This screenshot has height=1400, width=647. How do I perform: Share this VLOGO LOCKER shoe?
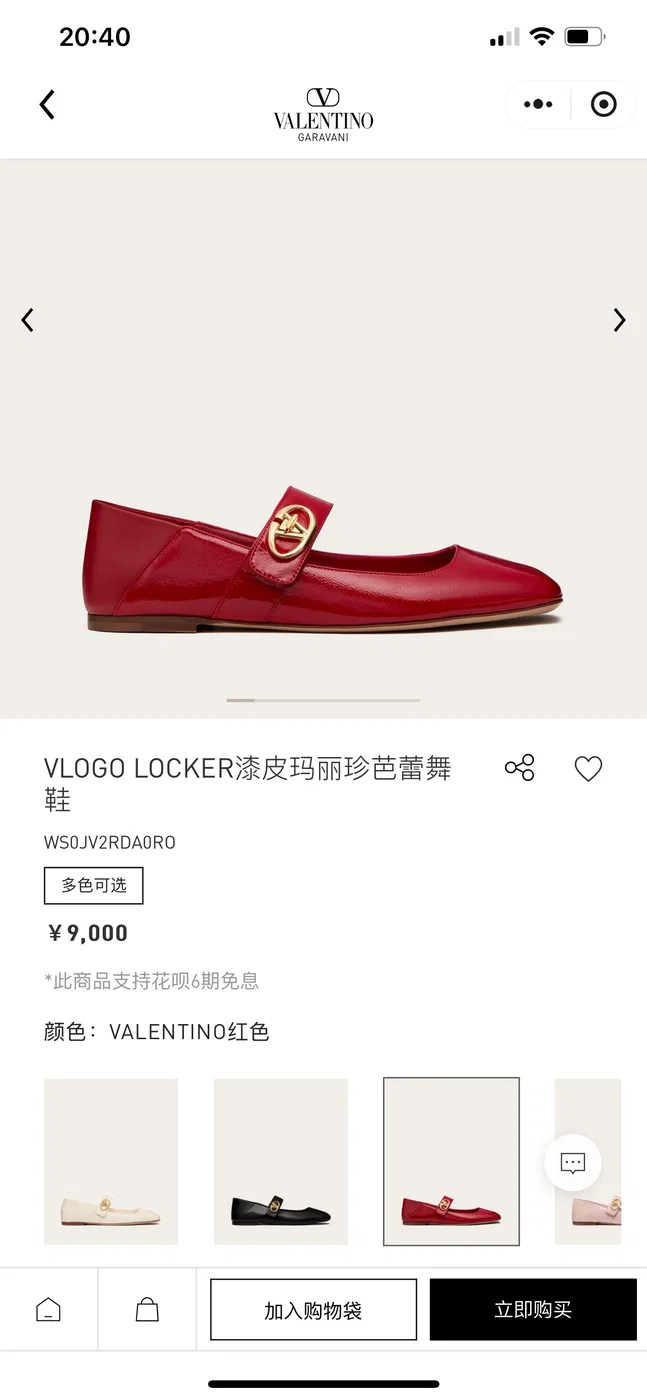pos(520,768)
